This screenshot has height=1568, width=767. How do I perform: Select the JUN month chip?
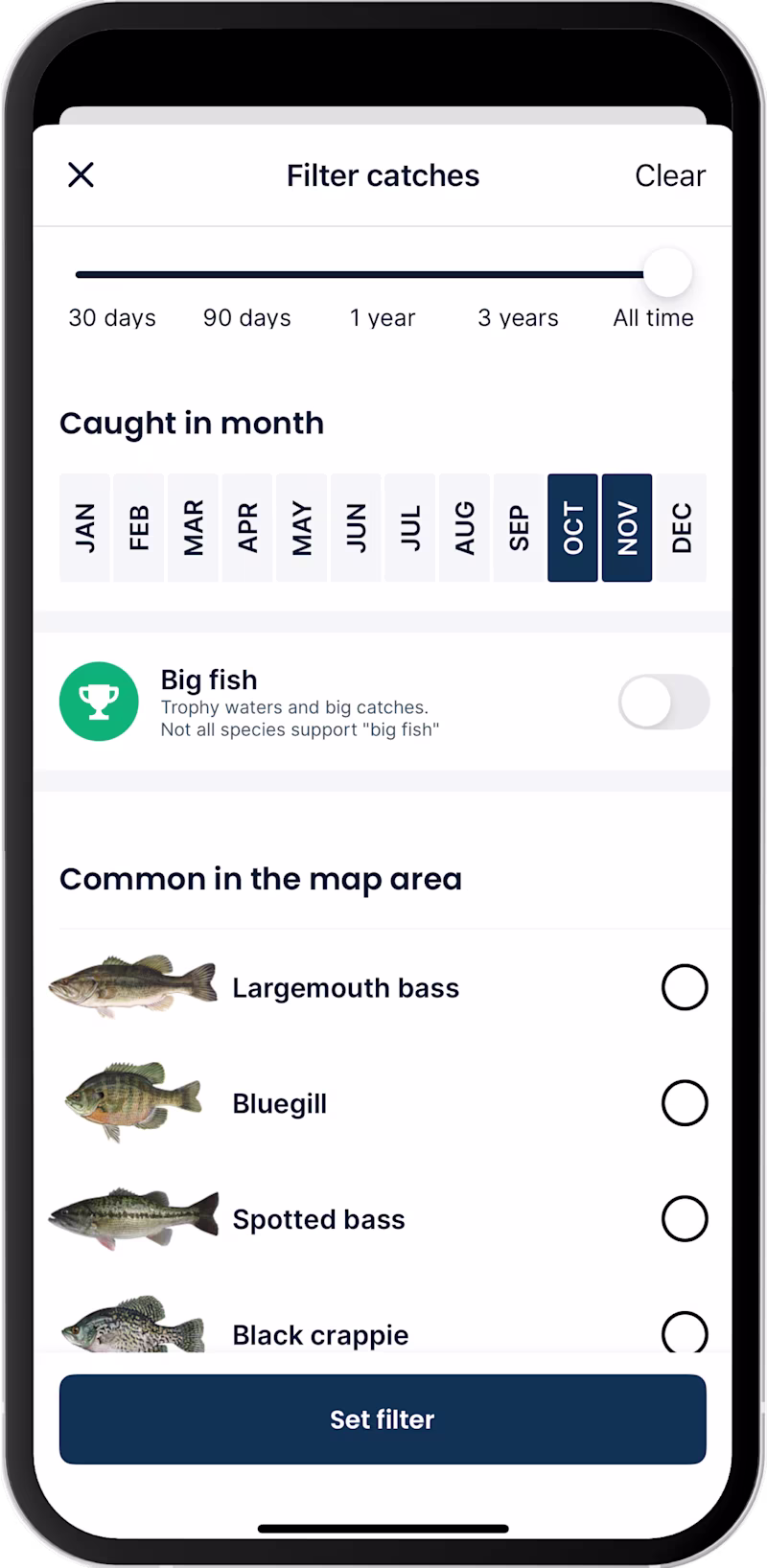tap(356, 527)
